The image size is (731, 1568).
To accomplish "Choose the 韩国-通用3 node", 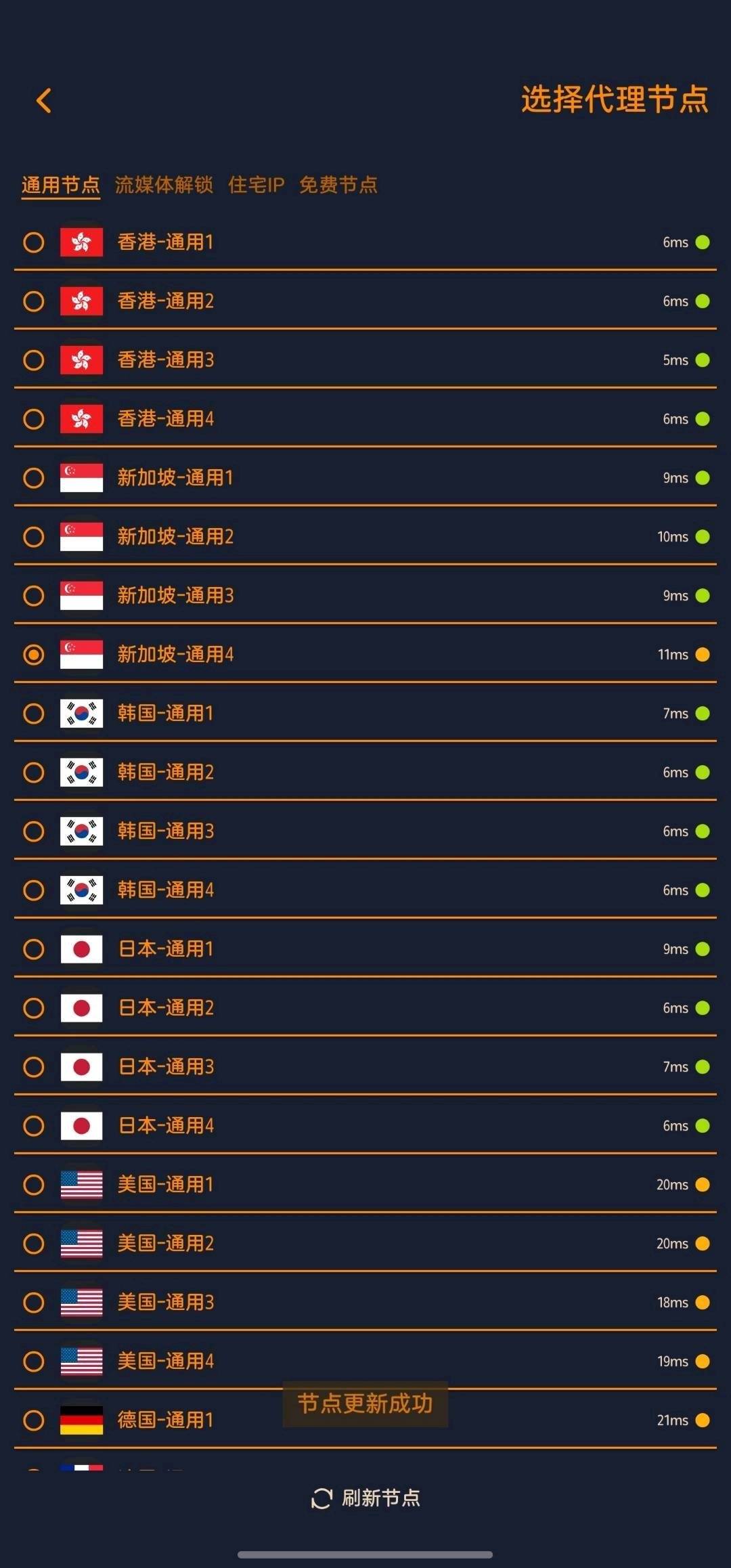I will click(x=166, y=831).
